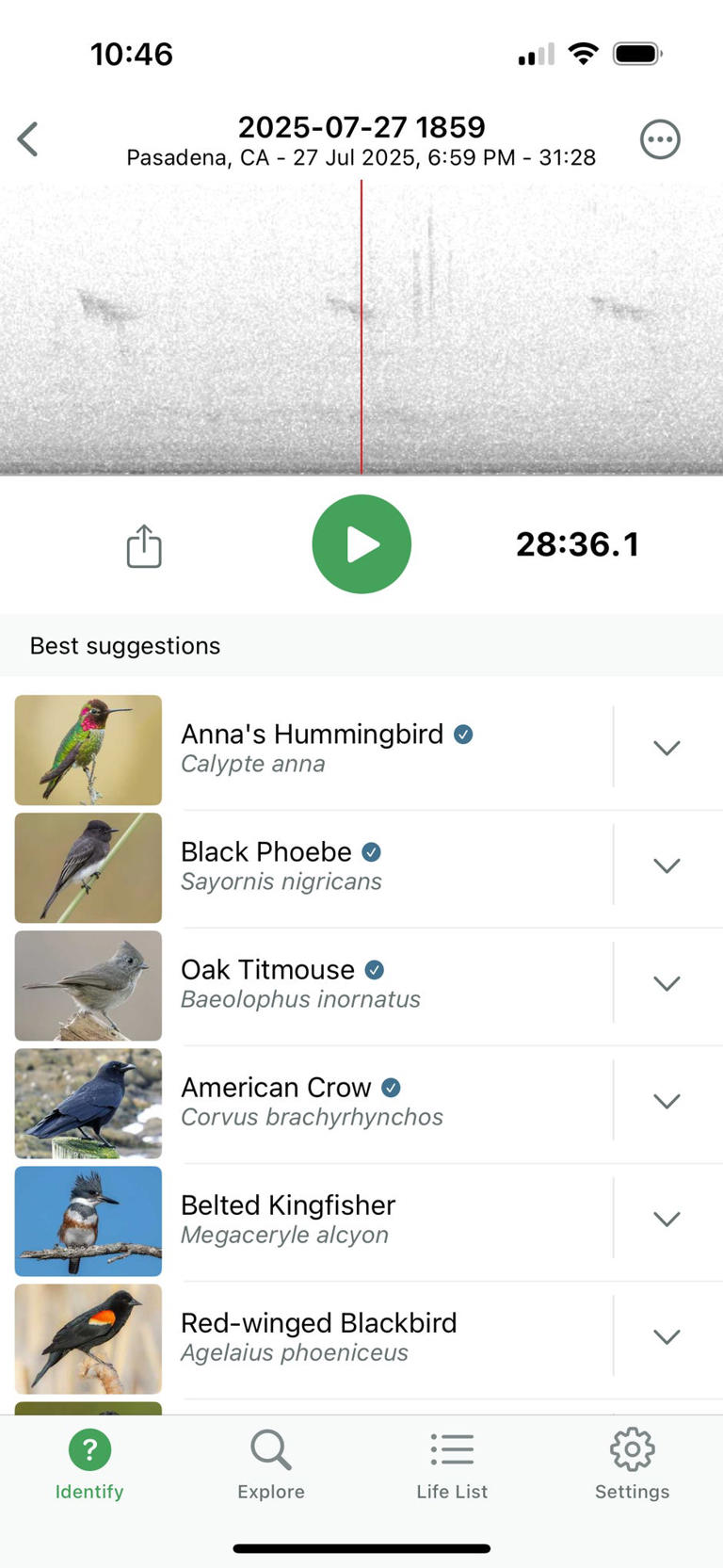Collapse or expand Red-winged Blackbird entry
This screenshot has height=1568, width=723.
[x=667, y=1335]
